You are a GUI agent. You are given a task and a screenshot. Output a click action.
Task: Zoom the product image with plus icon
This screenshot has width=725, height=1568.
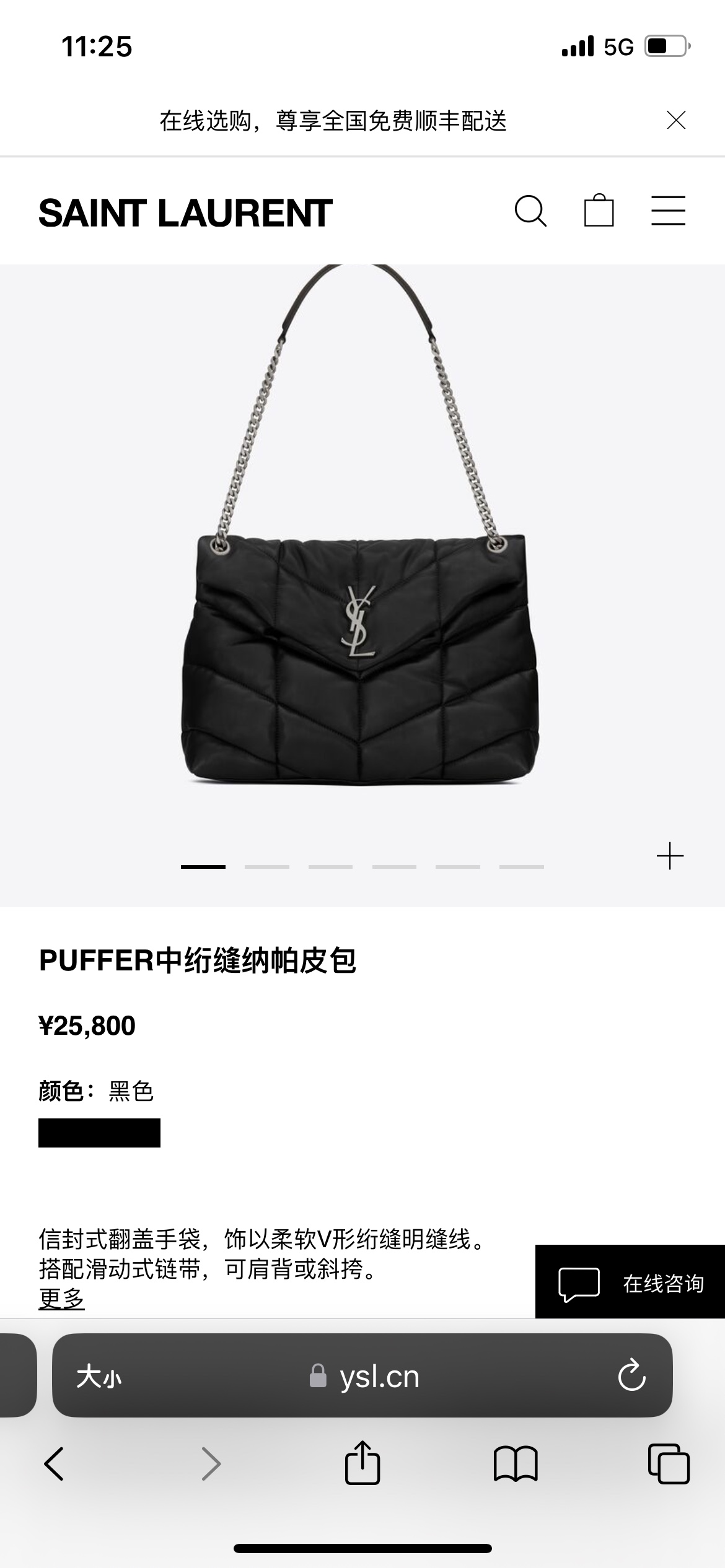tap(670, 856)
